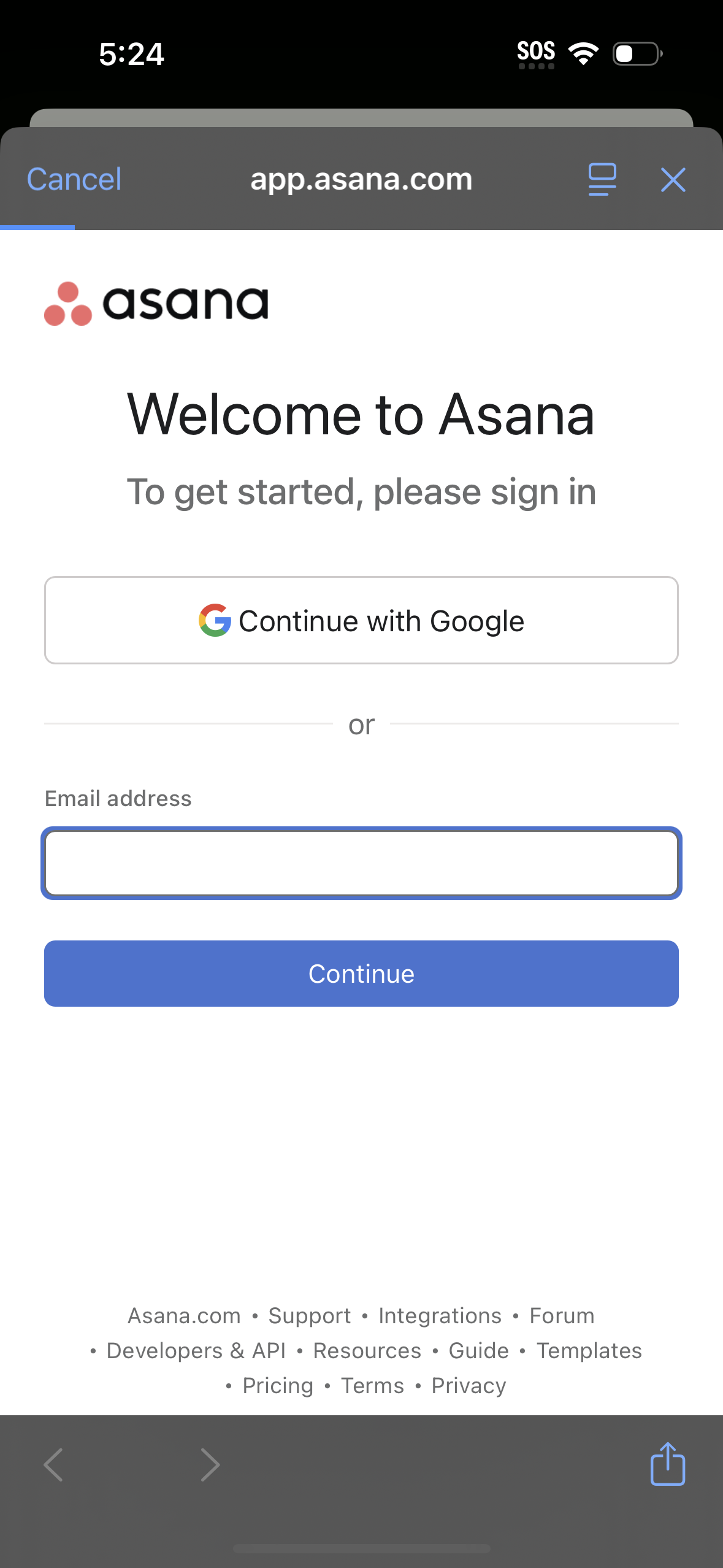Visit the Integrations page
The image size is (723, 1568).
pyautogui.click(x=439, y=1315)
